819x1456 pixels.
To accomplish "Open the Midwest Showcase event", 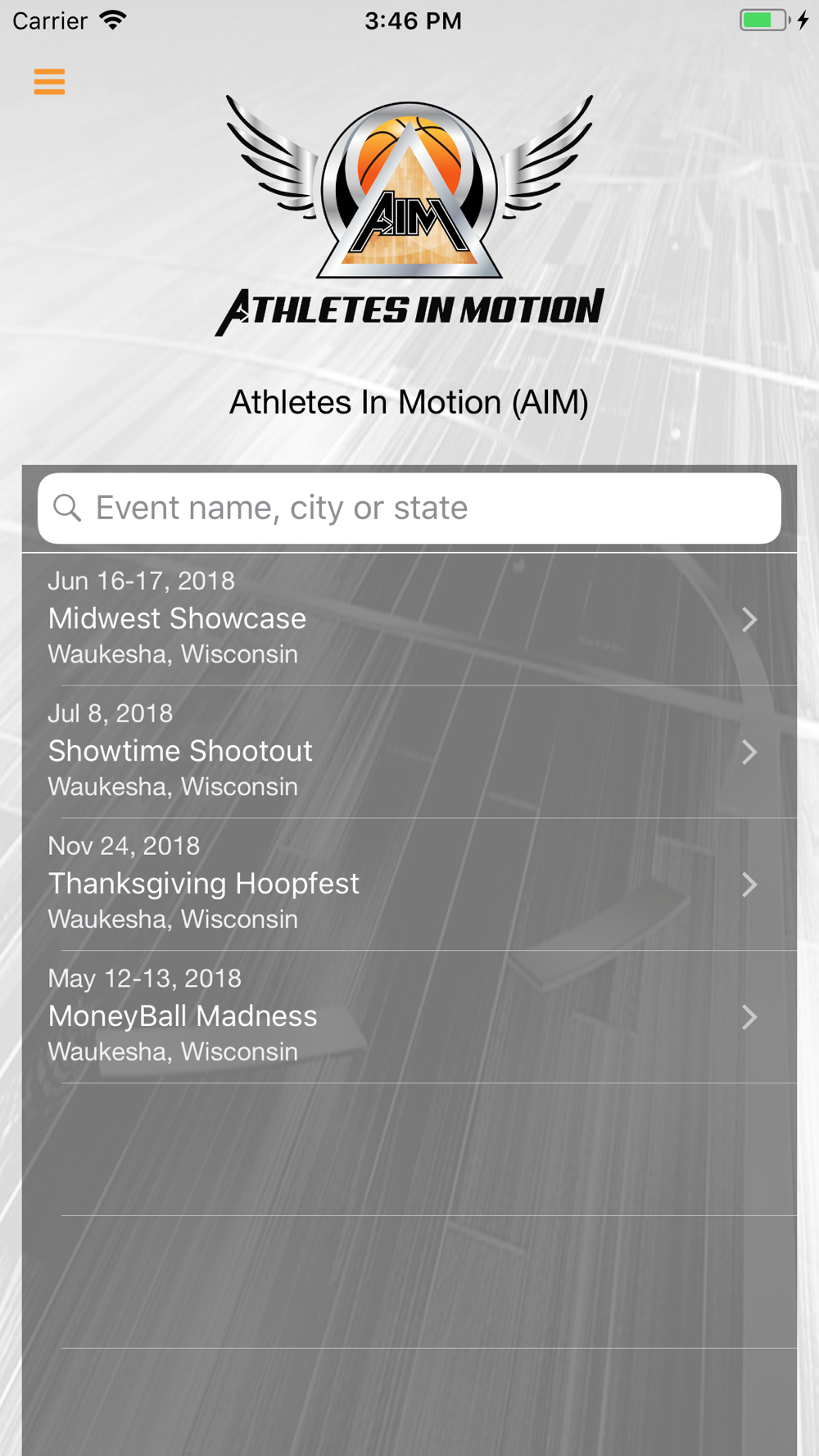I will coord(409,619).
